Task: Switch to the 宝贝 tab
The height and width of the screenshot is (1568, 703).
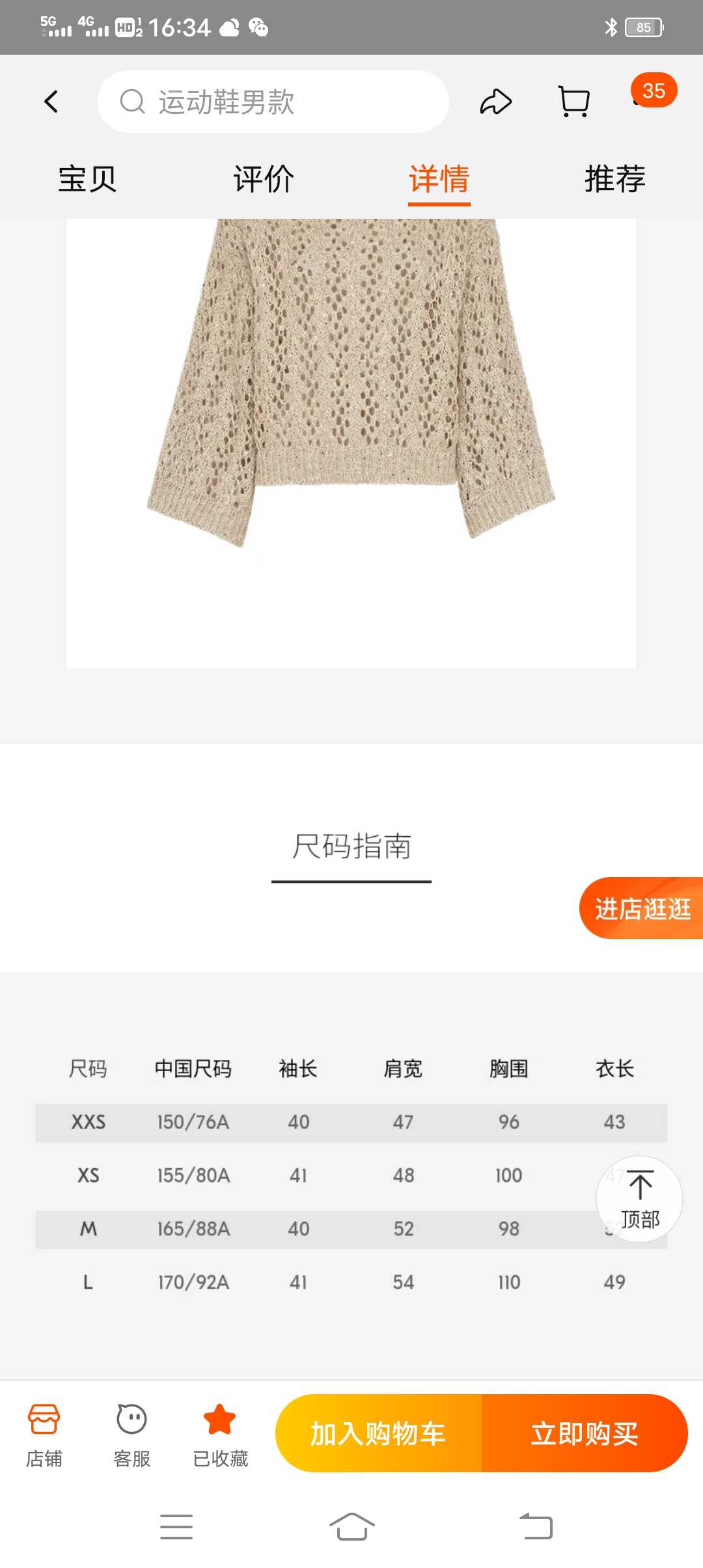Action: (87, 179)
